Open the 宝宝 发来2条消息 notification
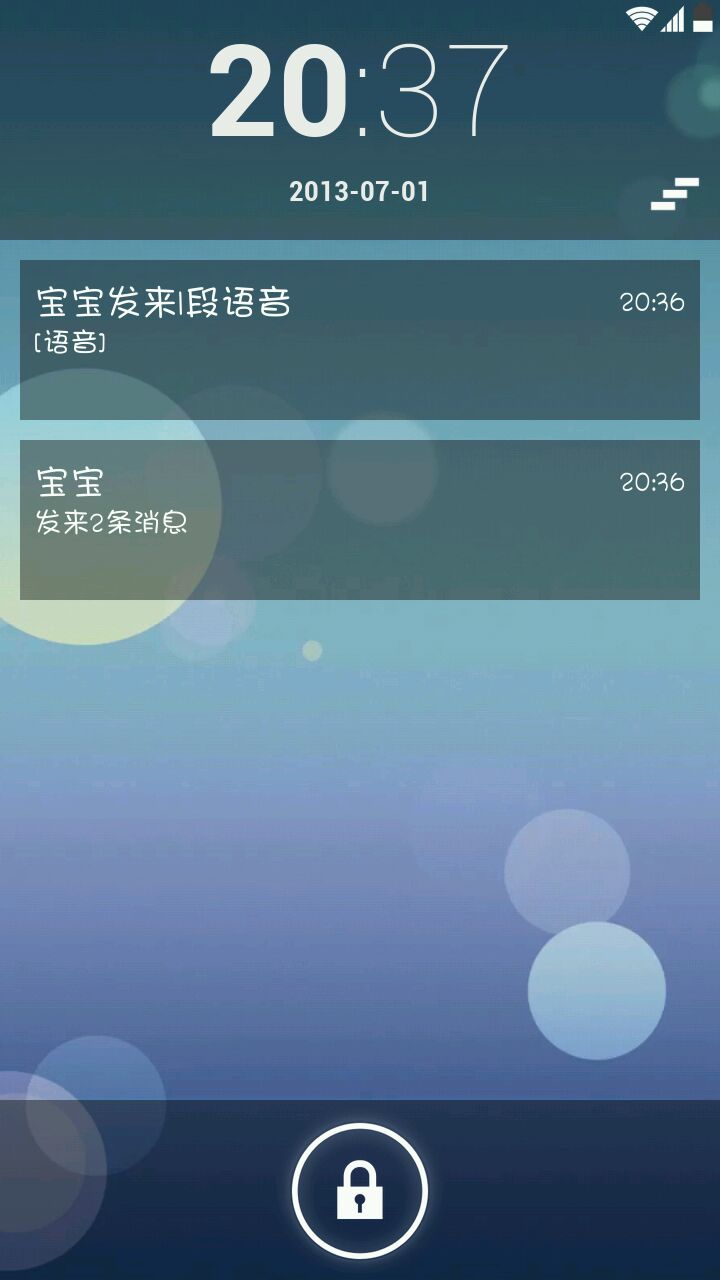The width and height of the screenshot is (720, 1280). click(x=360, y=520)
